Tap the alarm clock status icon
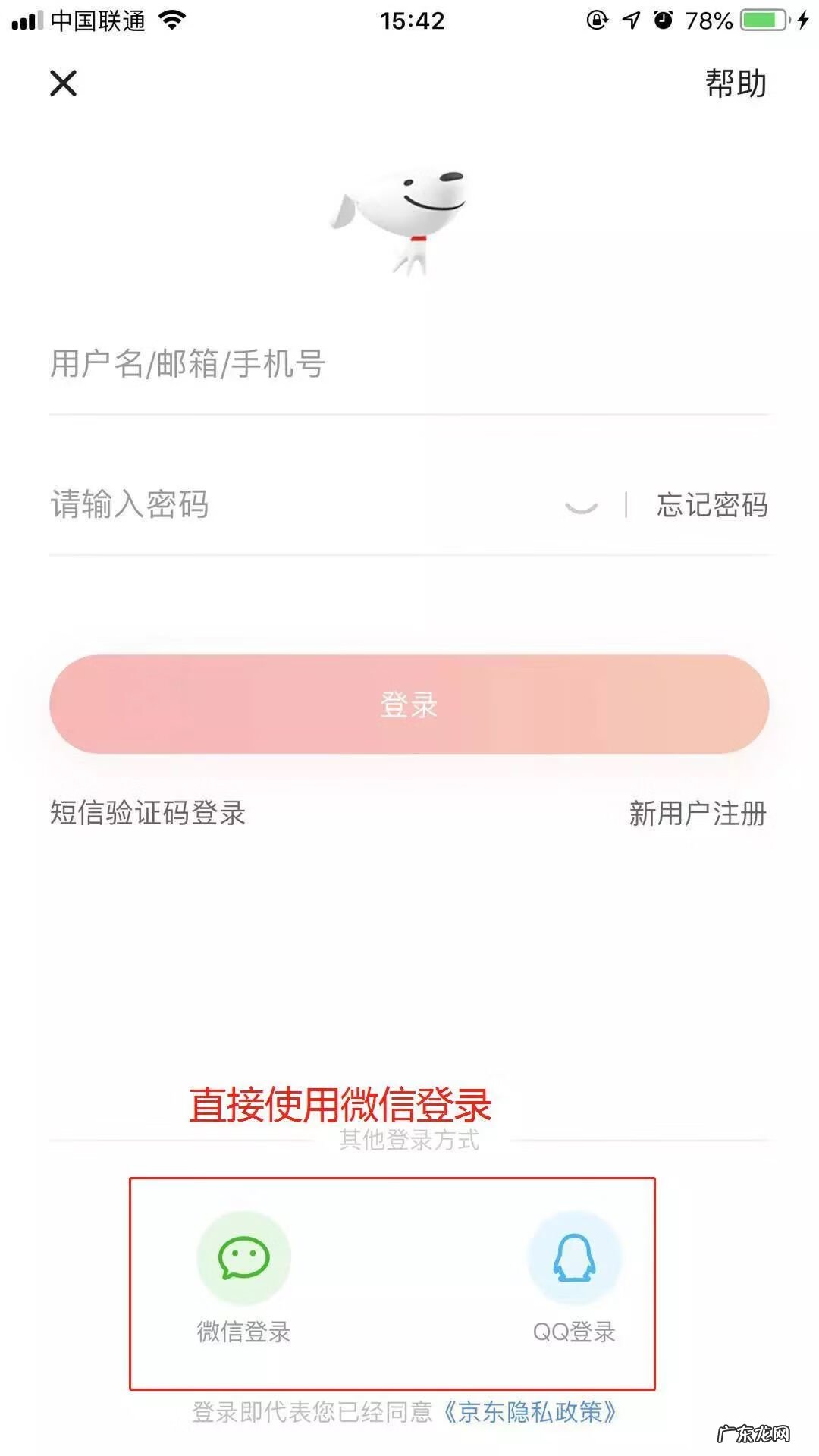This screenshot has width=819, height=1456. [660, 20]
